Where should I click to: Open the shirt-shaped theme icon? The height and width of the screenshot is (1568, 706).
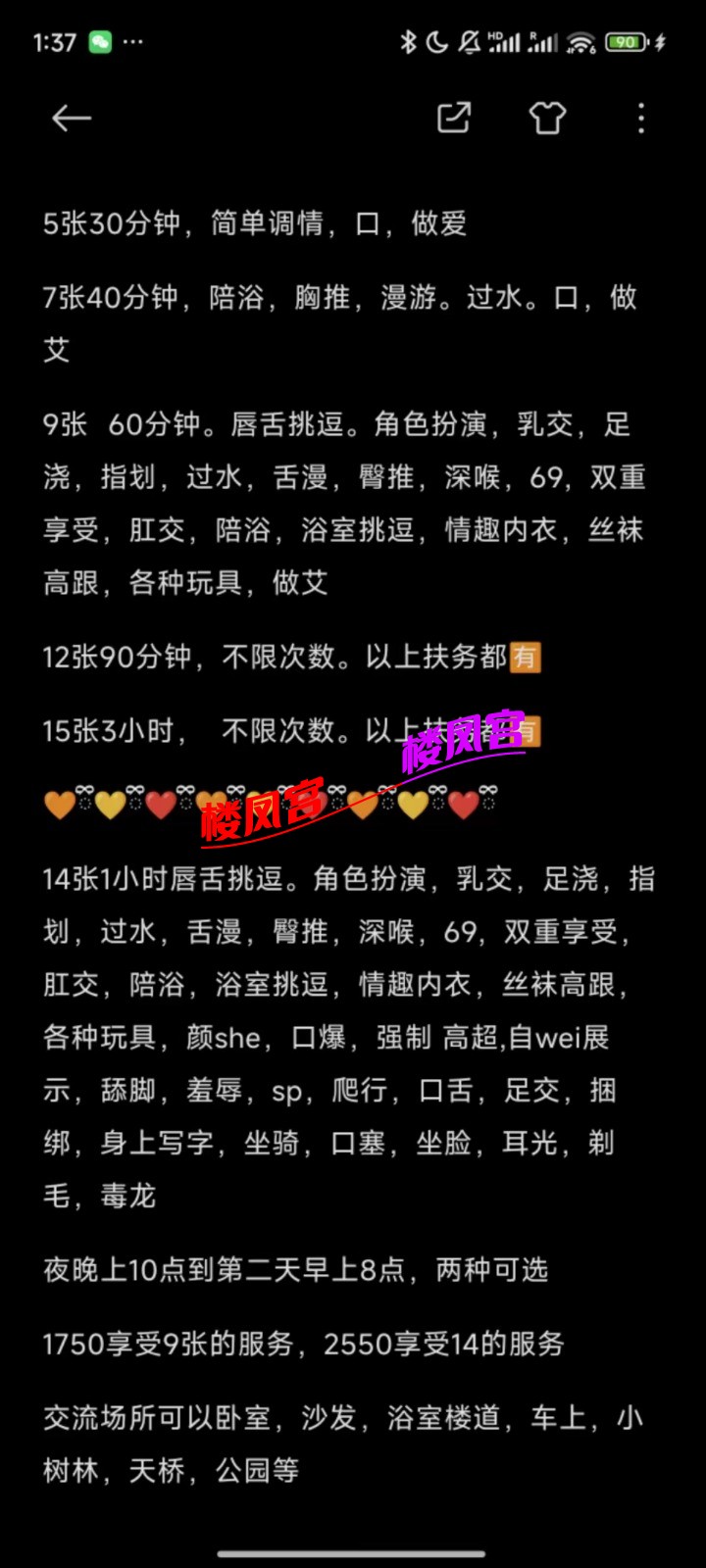547,118
